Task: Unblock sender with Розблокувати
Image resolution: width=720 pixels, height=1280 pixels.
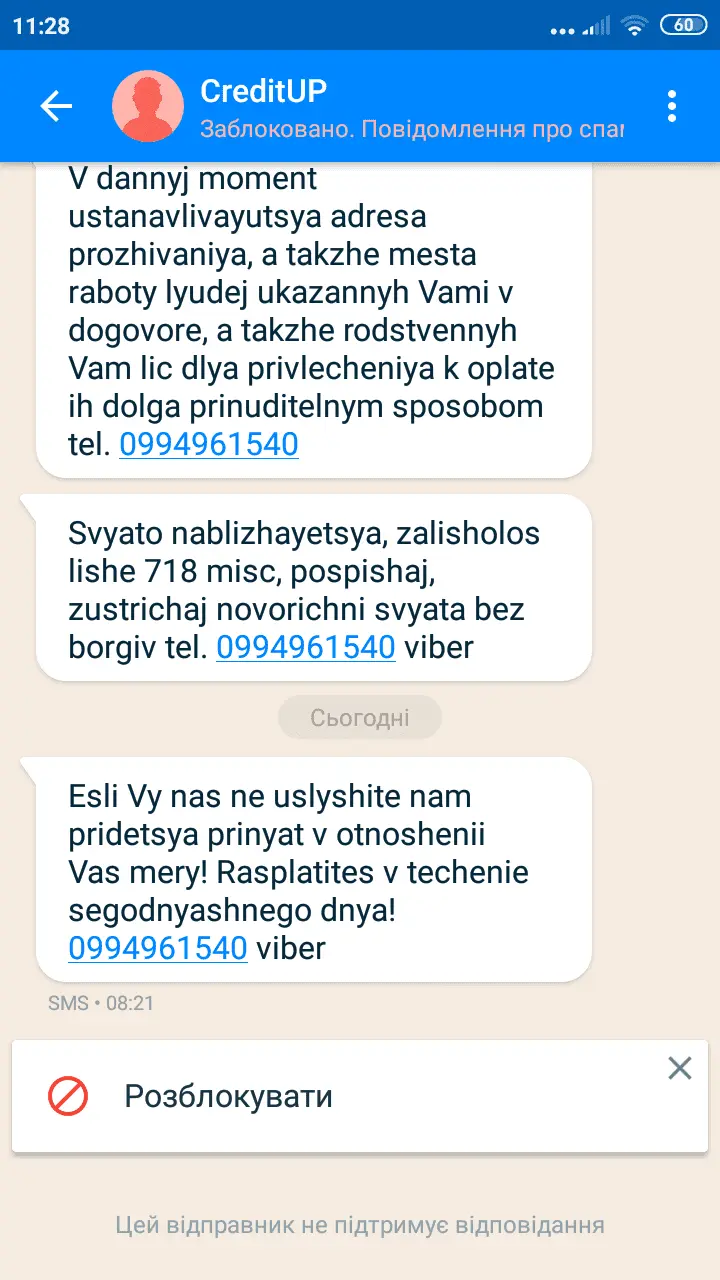Action: [228, 1096]
